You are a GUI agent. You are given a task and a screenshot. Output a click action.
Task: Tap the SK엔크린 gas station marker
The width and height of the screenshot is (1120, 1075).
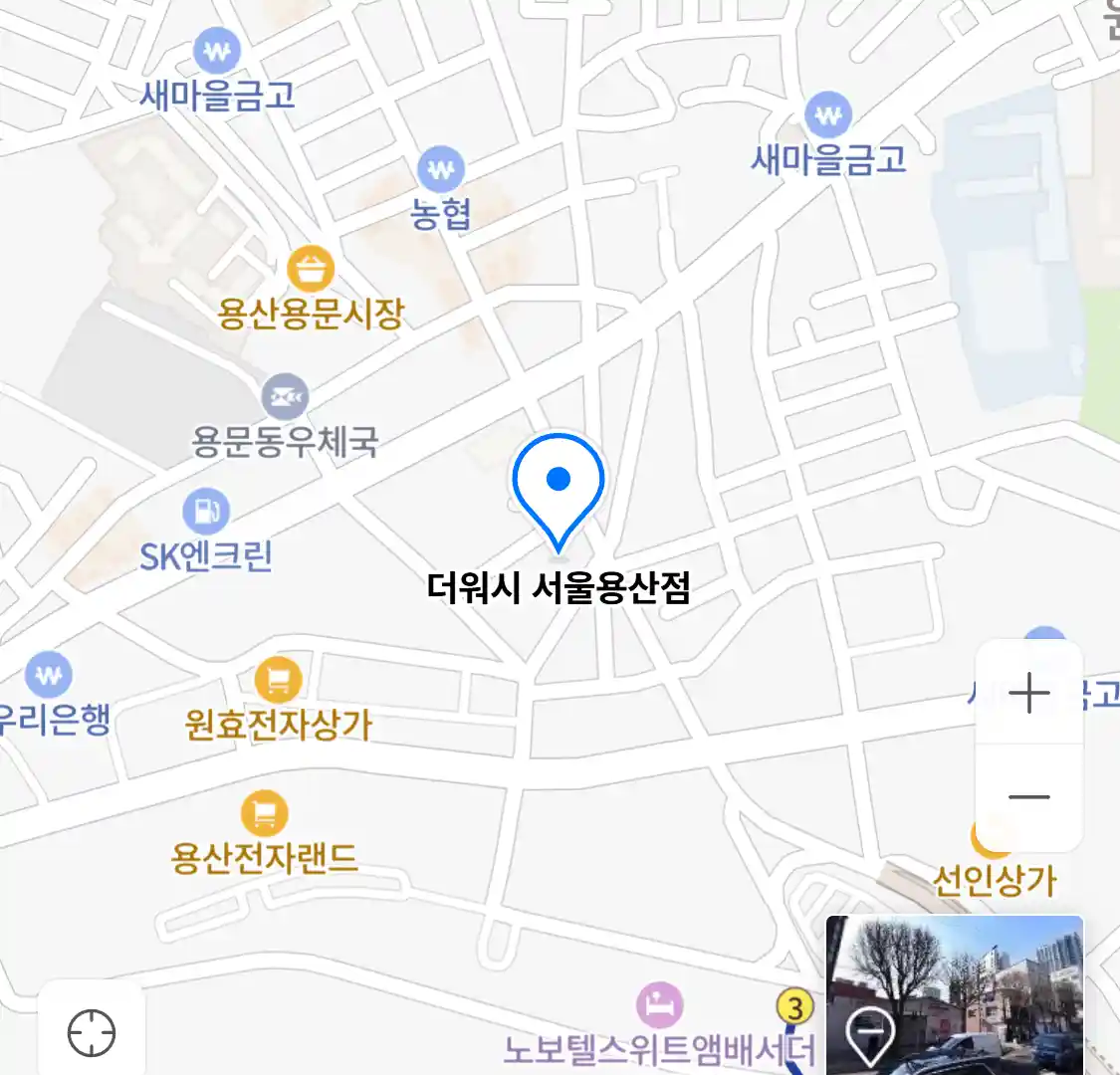tap(206, 513)
